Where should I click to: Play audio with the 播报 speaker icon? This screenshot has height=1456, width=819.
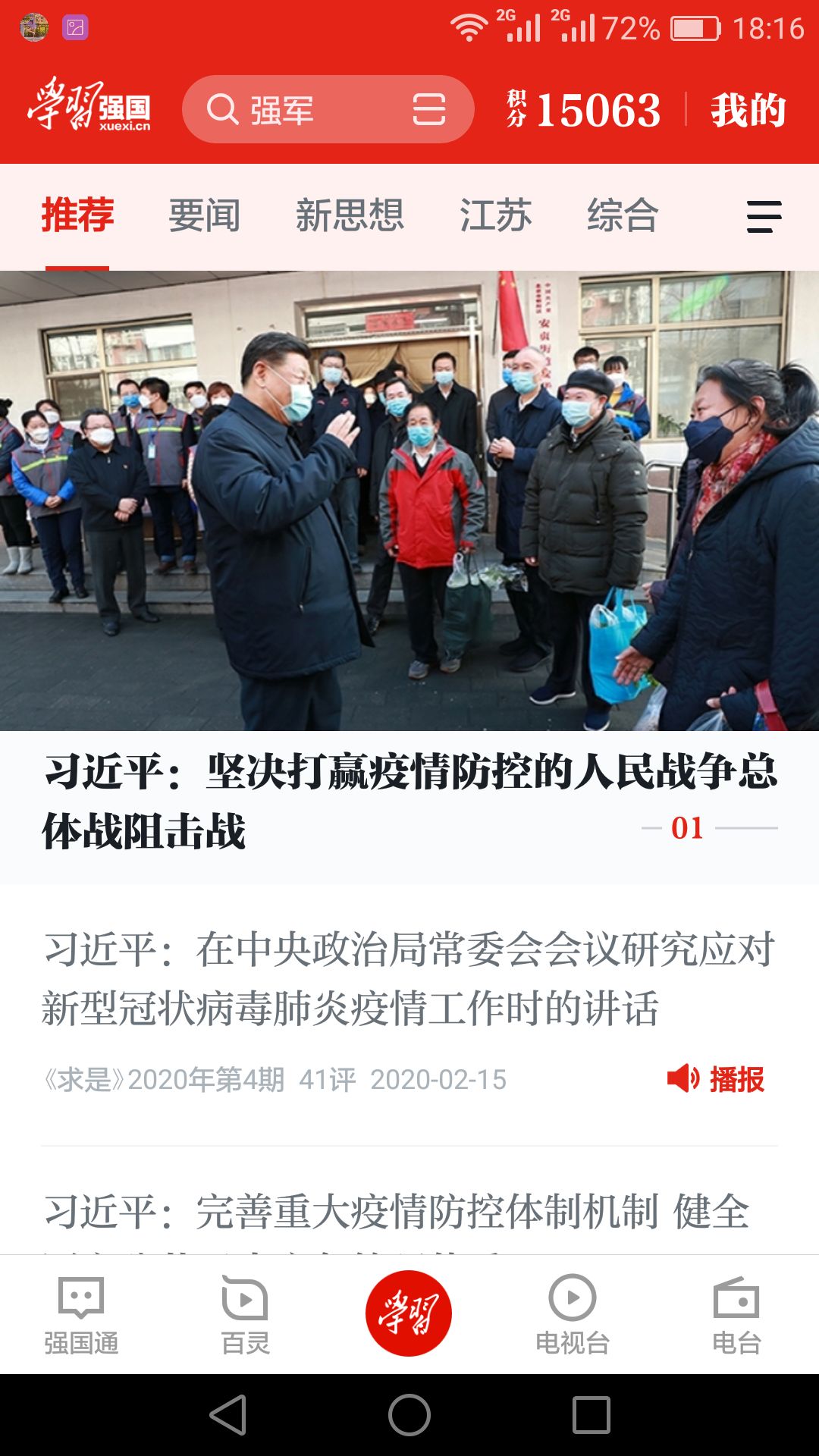pyautogui.click(x=682, y=1076)
